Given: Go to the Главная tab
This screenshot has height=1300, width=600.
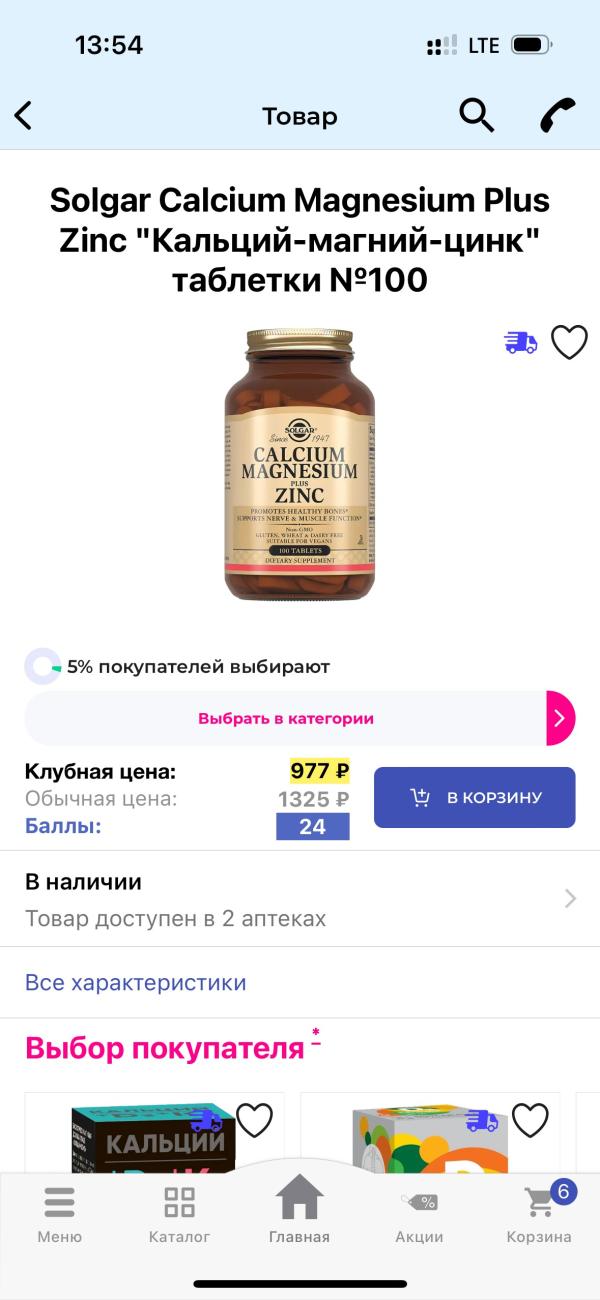Looking at the screenshot, I should (x=299, y=1210).
